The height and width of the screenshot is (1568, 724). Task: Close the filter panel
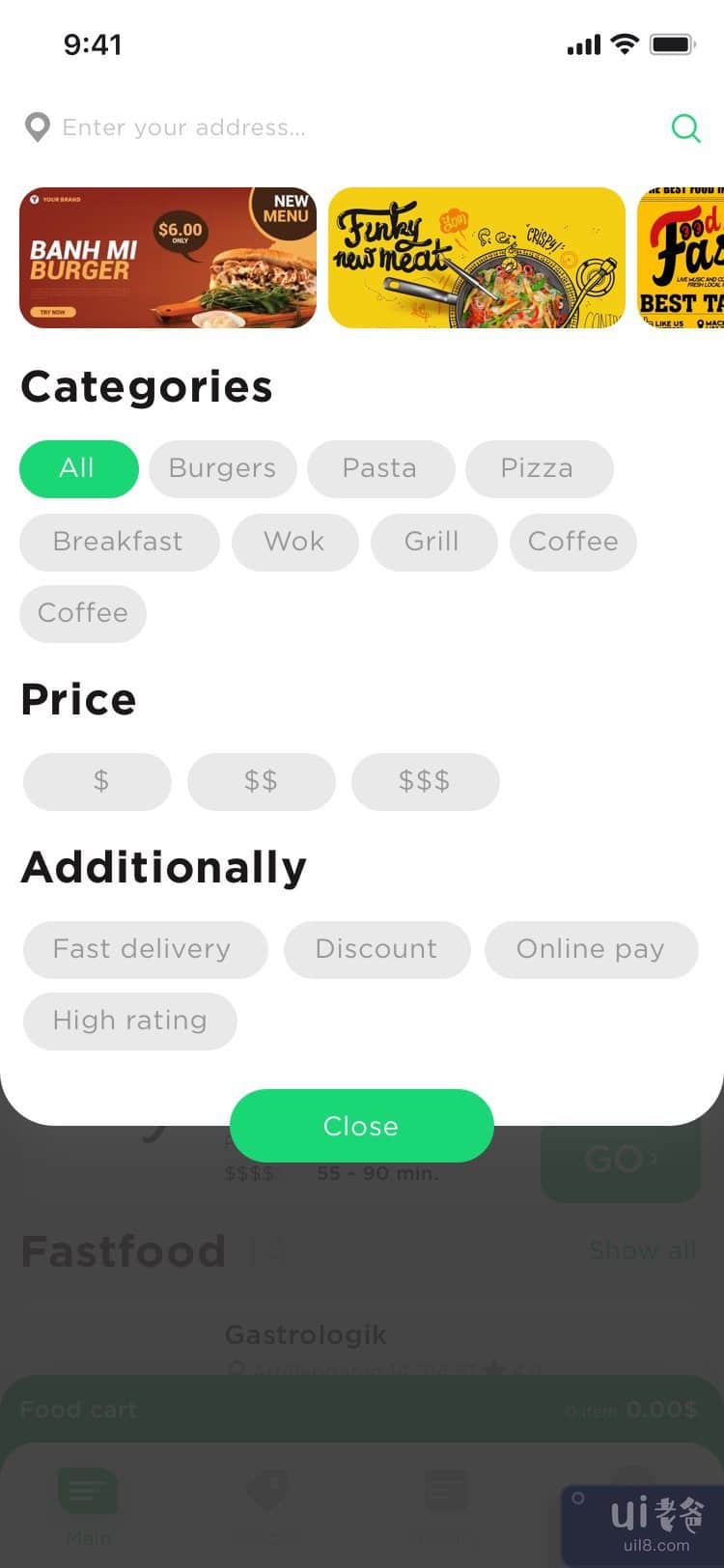(x=361, y=1126)
